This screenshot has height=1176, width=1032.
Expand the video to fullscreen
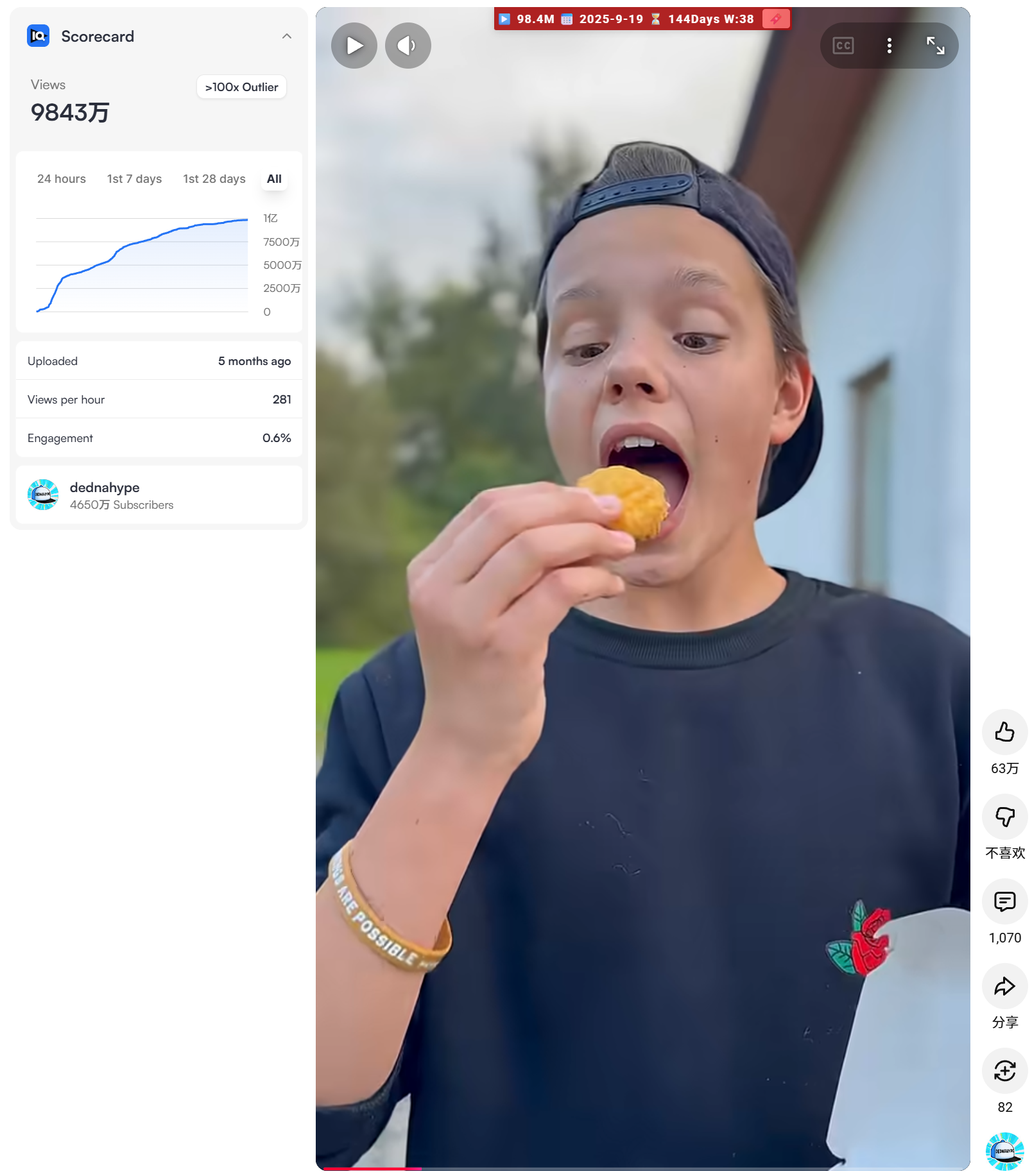[x=935, y=46]
